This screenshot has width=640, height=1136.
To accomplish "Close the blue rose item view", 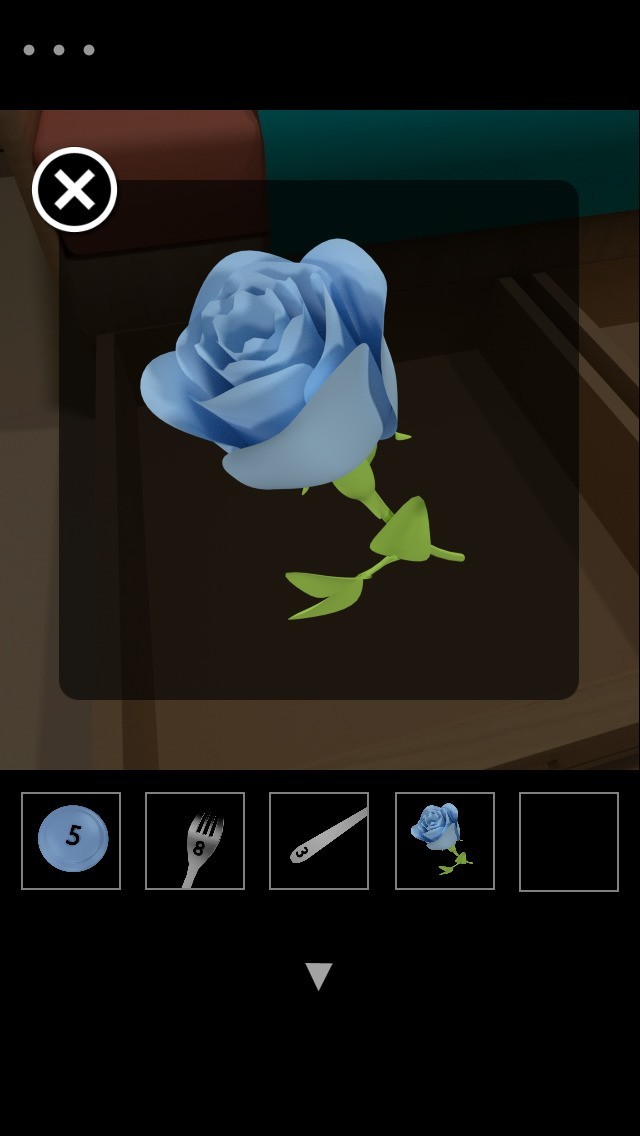I will 74,190.
